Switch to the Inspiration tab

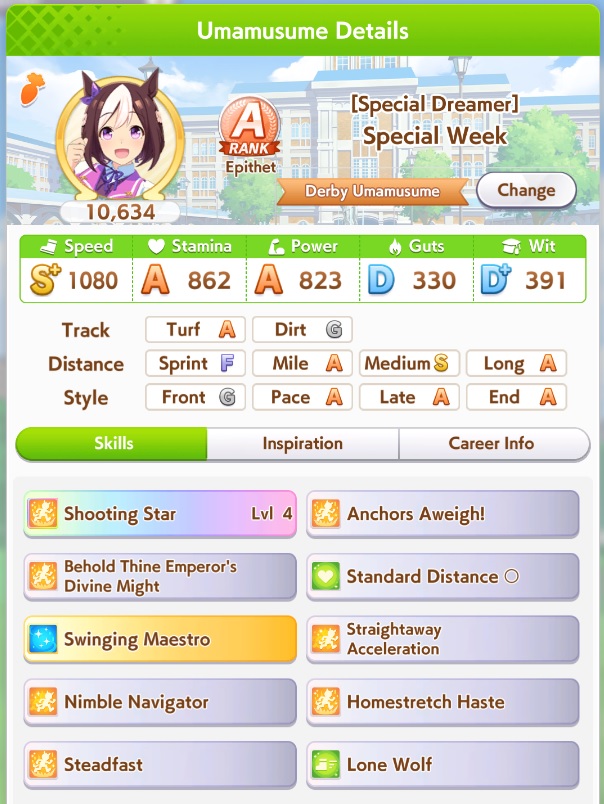[302, 444]
